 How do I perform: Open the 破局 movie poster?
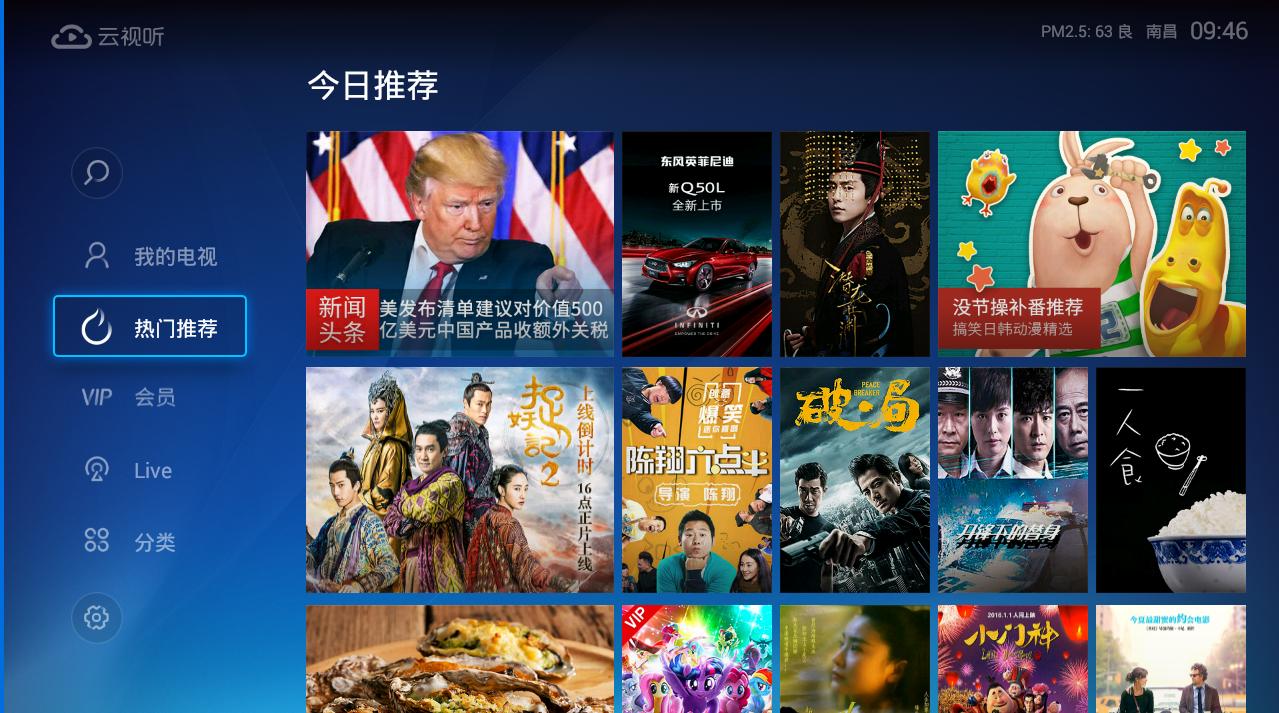click(x=855, y=479)
